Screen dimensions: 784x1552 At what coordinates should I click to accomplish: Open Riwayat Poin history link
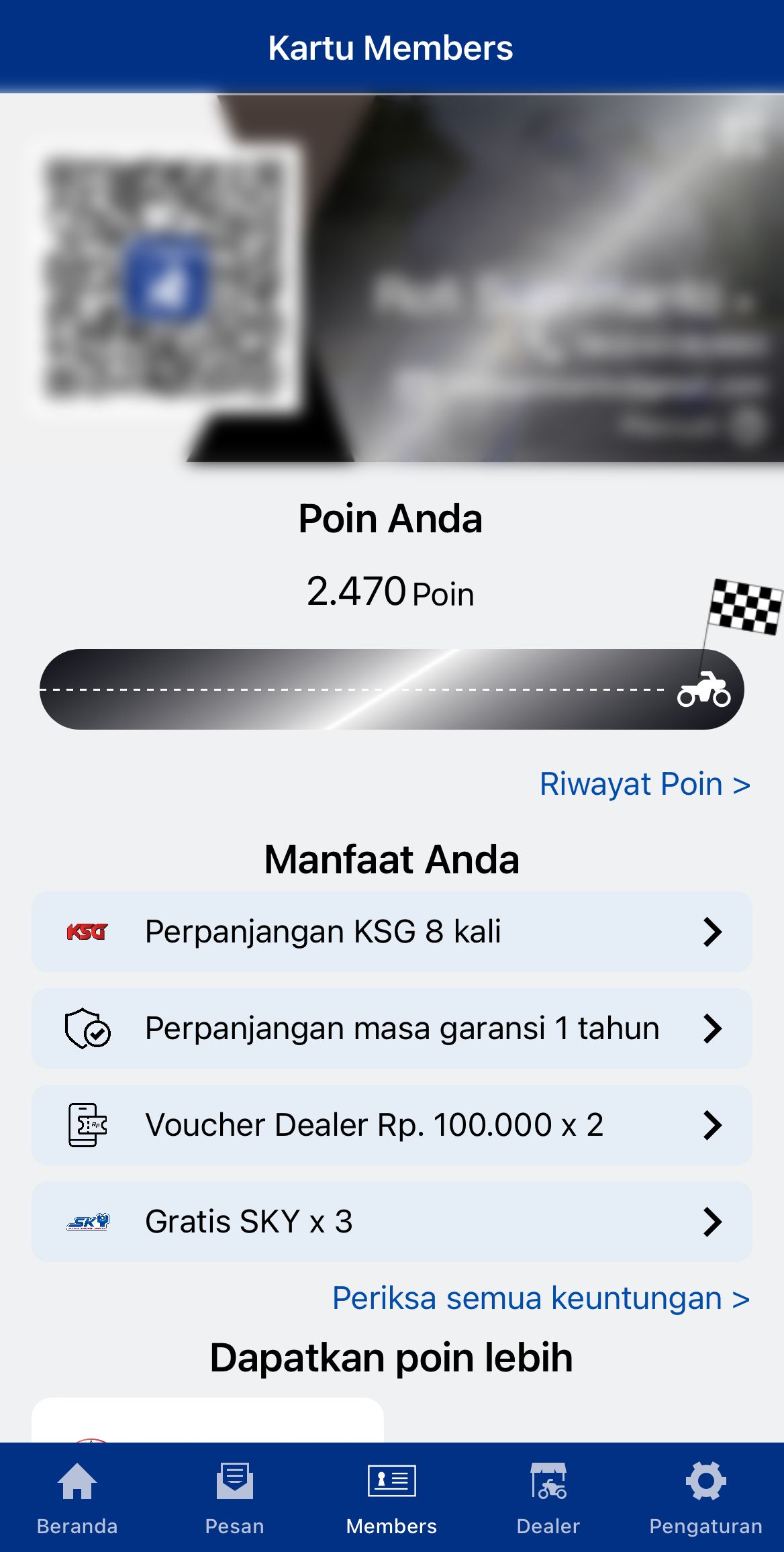pyautogui.click(x=644, y=784)
